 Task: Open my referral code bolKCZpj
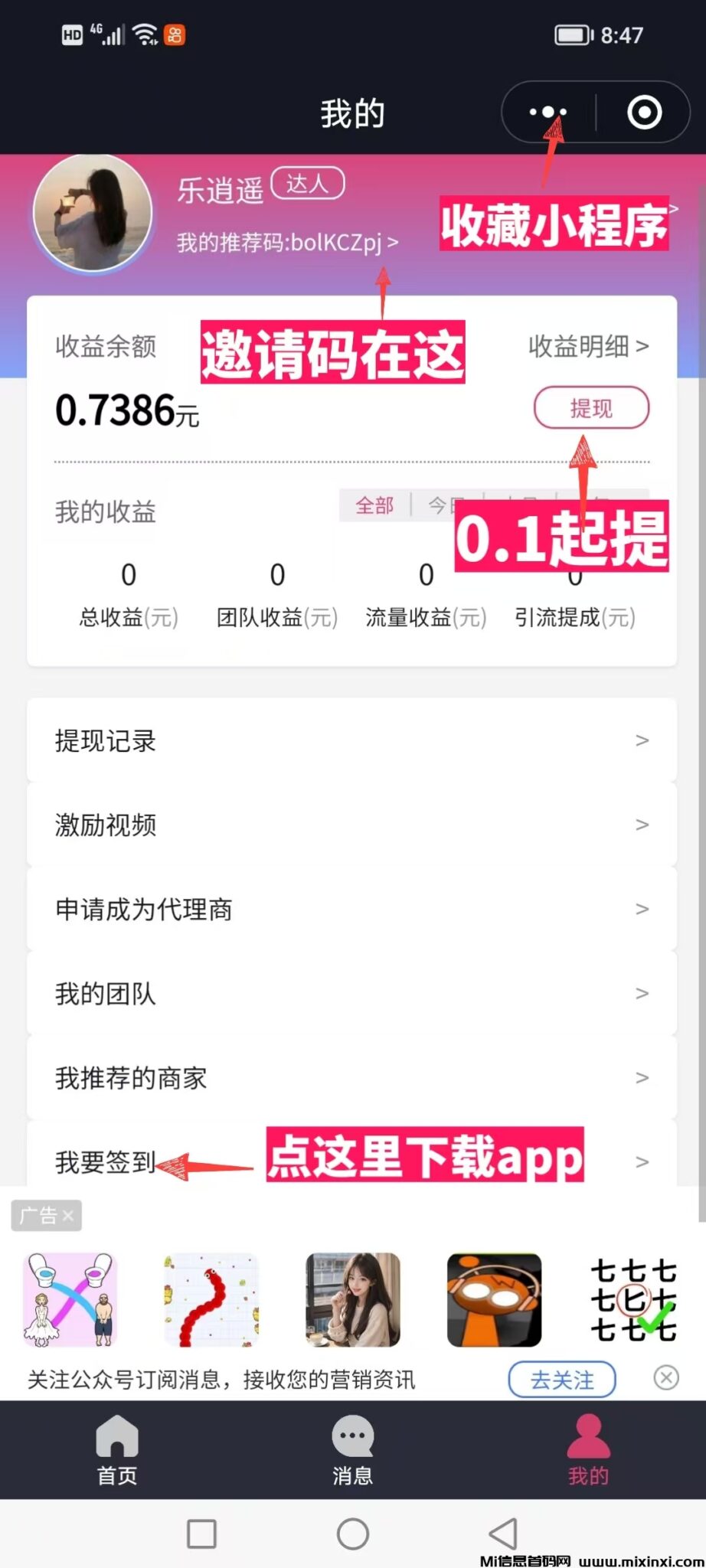coord(287,243)
